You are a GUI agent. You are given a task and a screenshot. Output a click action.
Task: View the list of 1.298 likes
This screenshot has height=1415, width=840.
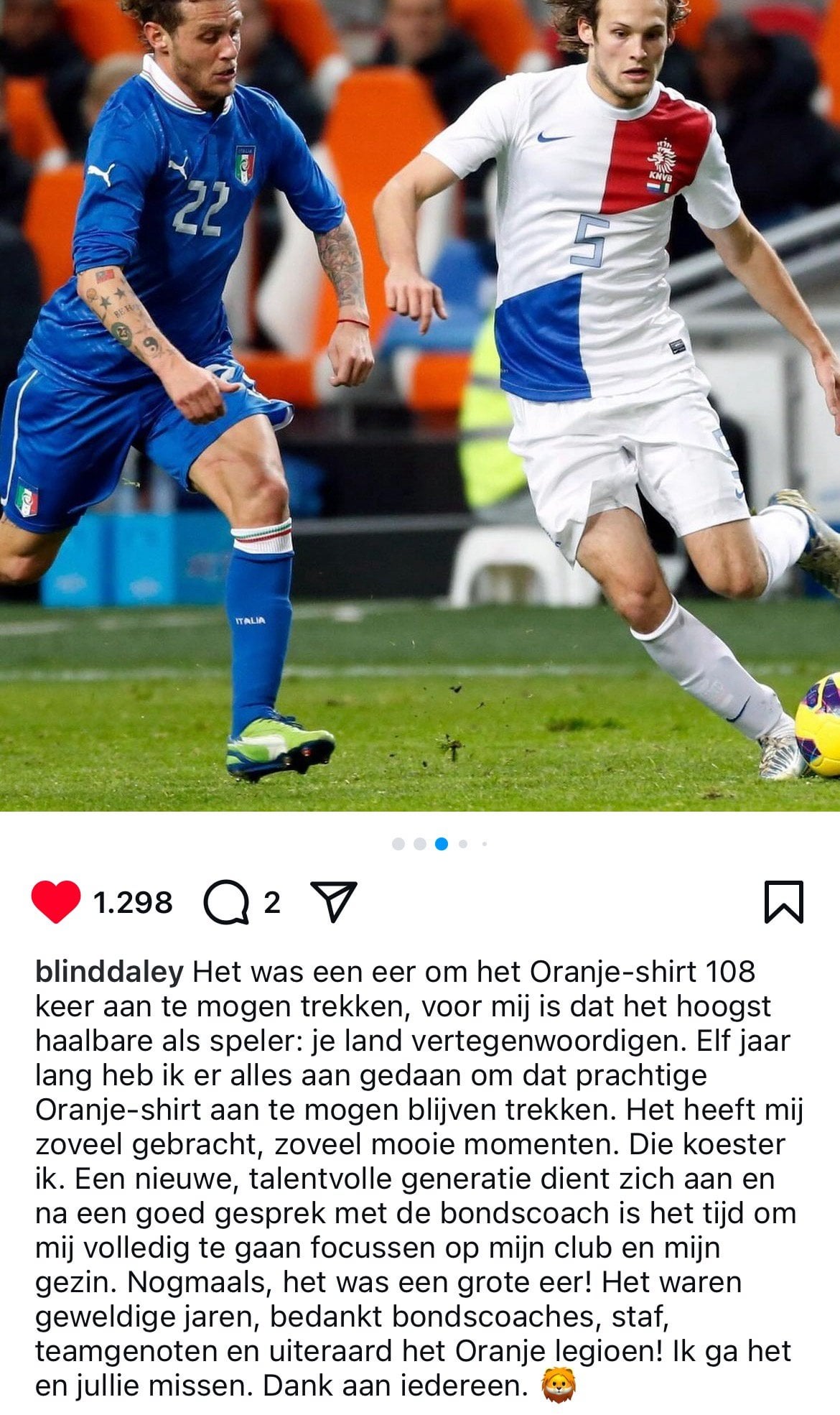coord(133,902)
